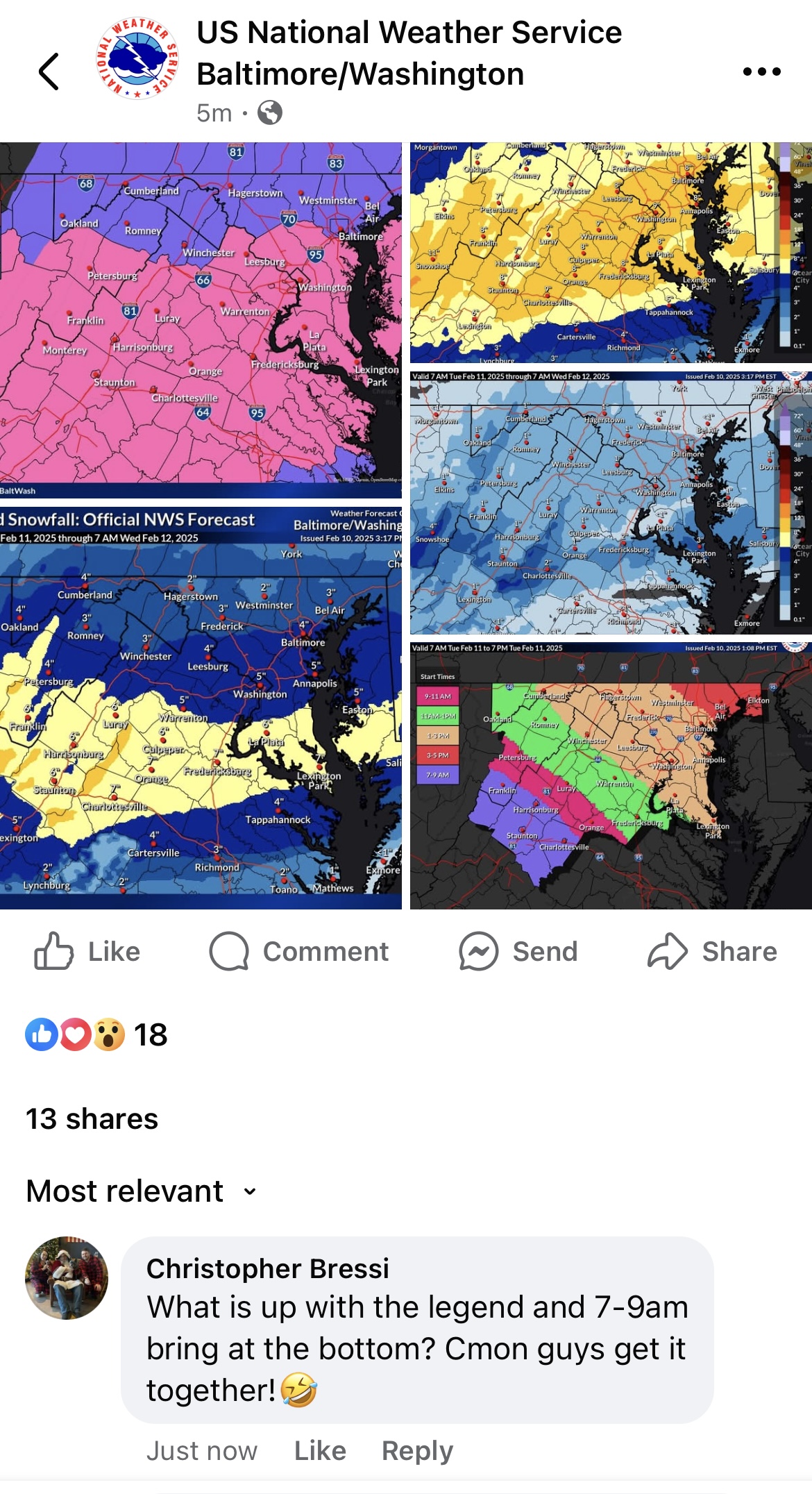Image resolution: width=812 pixels, height=1494 pixels.
Task: Open the NWS Baltimore/Washington profile picture
Action: [x=137, y=59]
